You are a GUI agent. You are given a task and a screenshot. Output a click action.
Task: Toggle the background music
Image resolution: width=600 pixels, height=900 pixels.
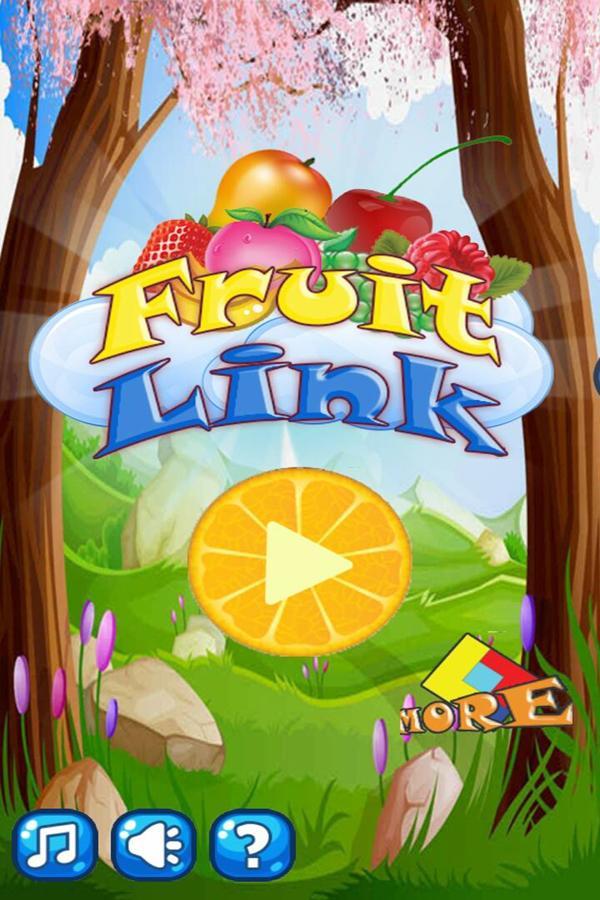(x=55, y=845)
